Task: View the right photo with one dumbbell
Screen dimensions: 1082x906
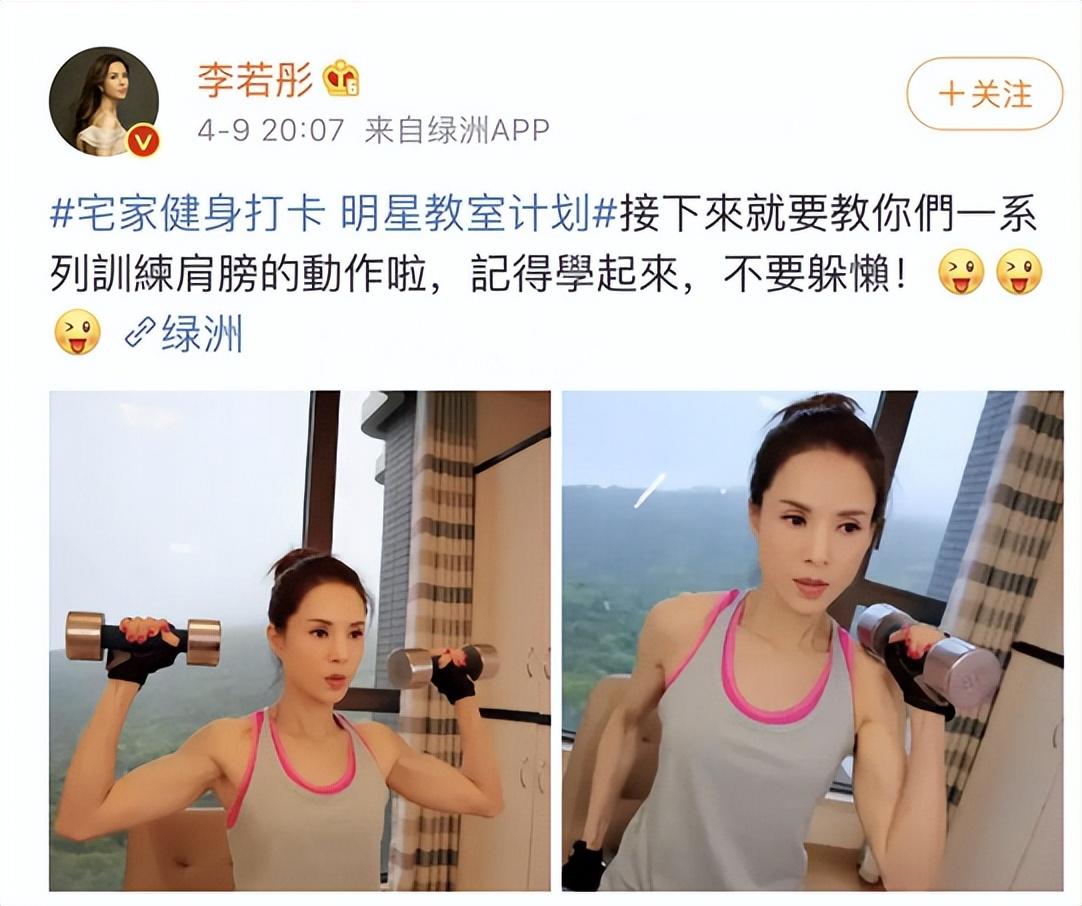Action: [812, 640]
